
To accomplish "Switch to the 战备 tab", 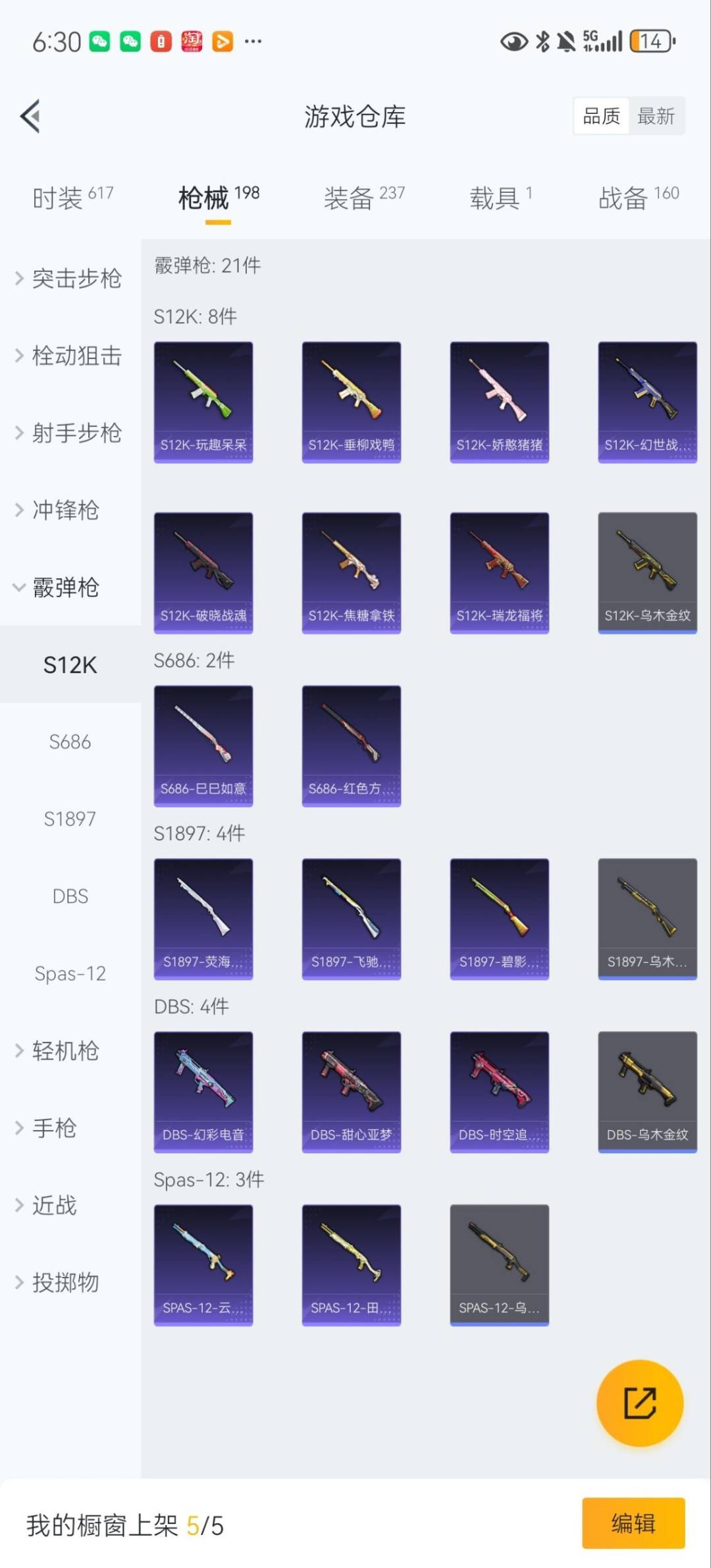I will point(638,197).
